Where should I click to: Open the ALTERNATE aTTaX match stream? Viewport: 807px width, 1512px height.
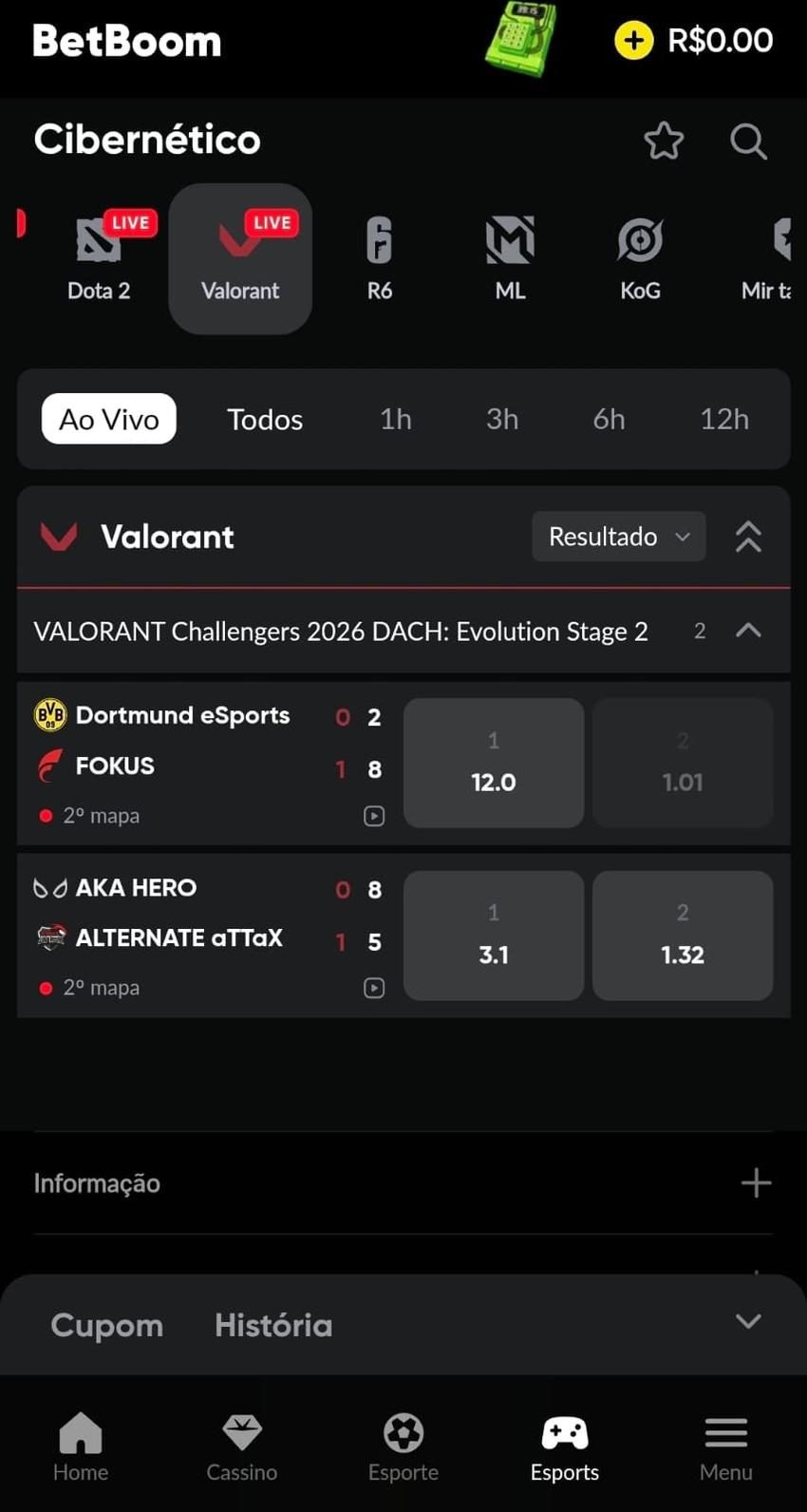tap(374, 988)
